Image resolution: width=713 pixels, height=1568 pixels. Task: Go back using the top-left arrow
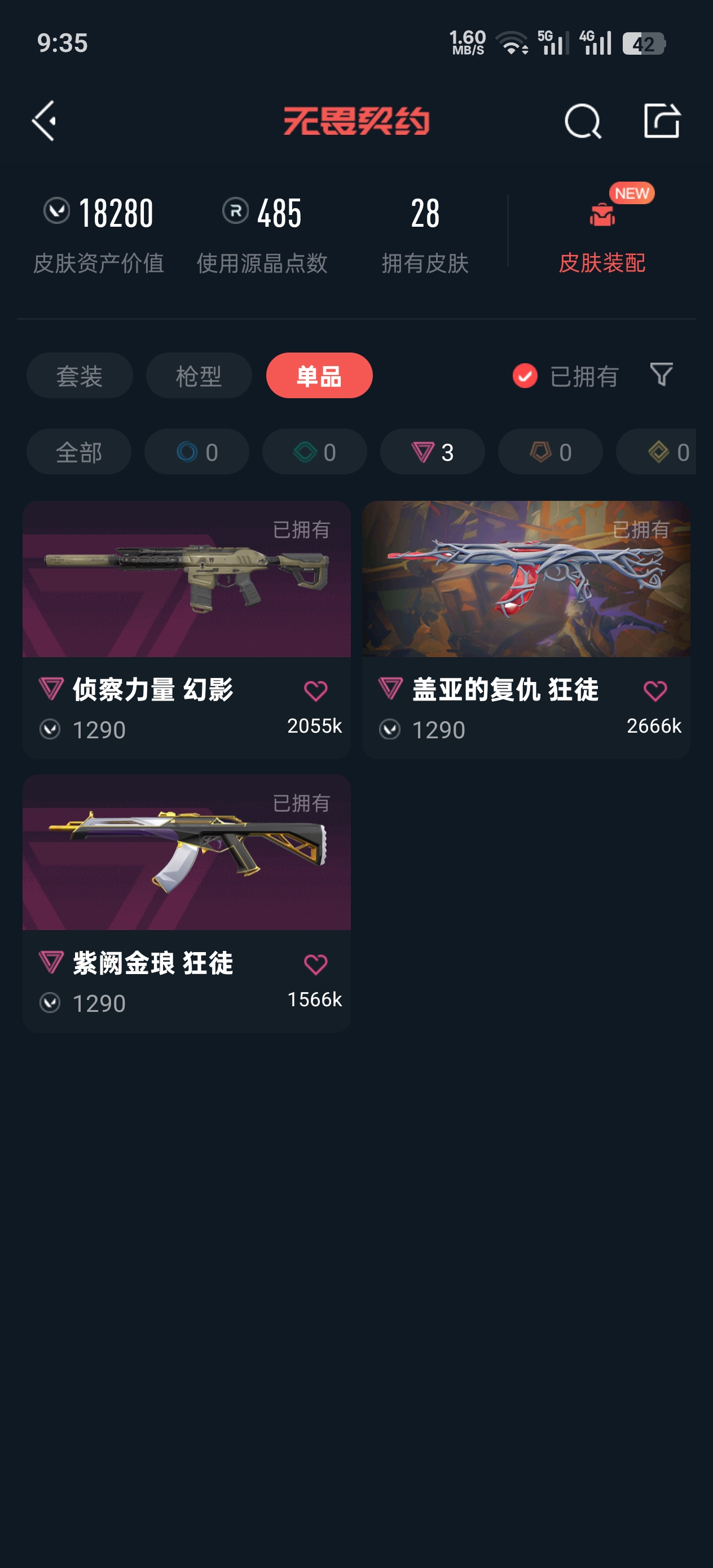tap(45, 121)
